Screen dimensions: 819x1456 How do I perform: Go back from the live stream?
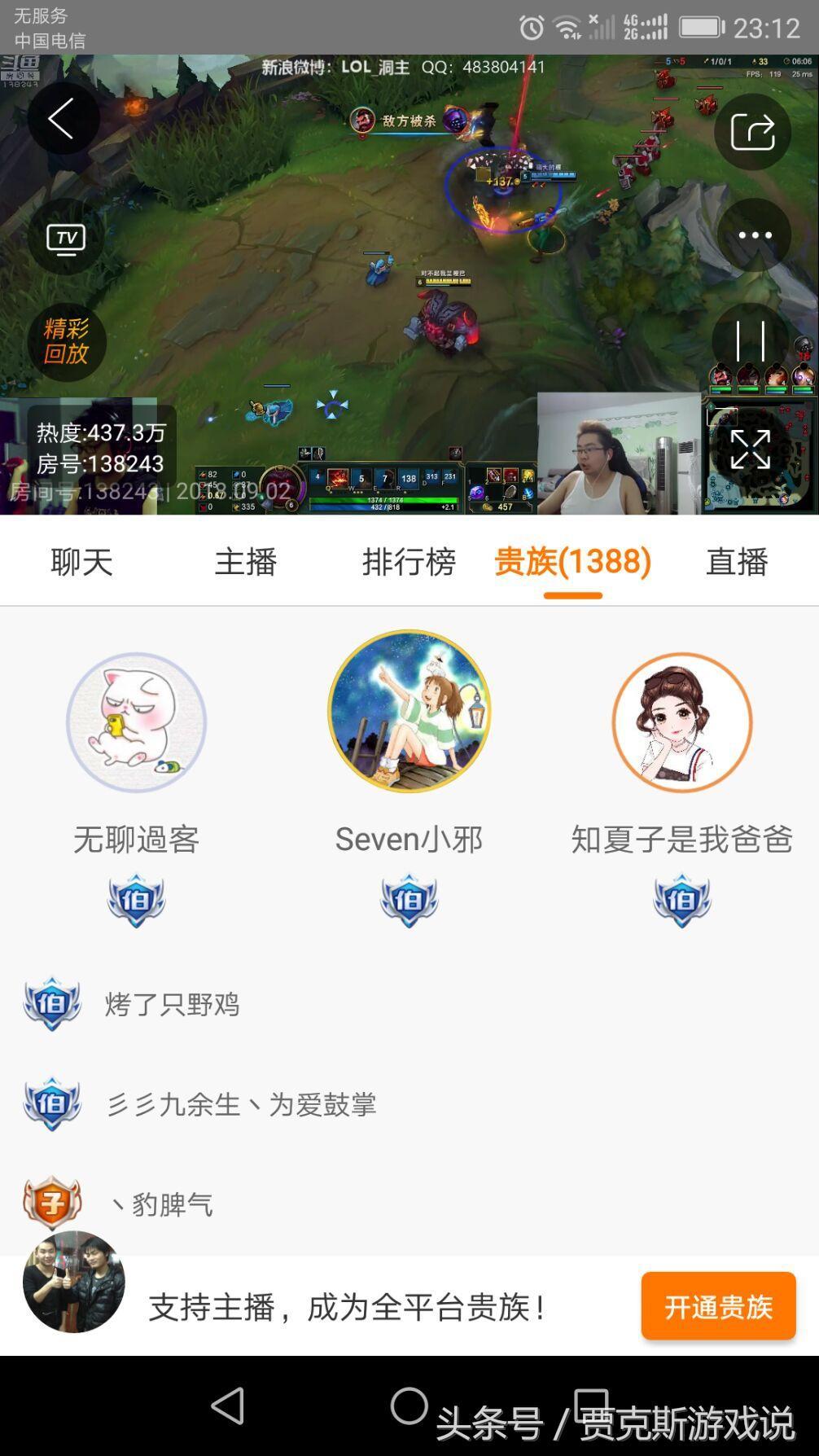(x=63, y=119)
